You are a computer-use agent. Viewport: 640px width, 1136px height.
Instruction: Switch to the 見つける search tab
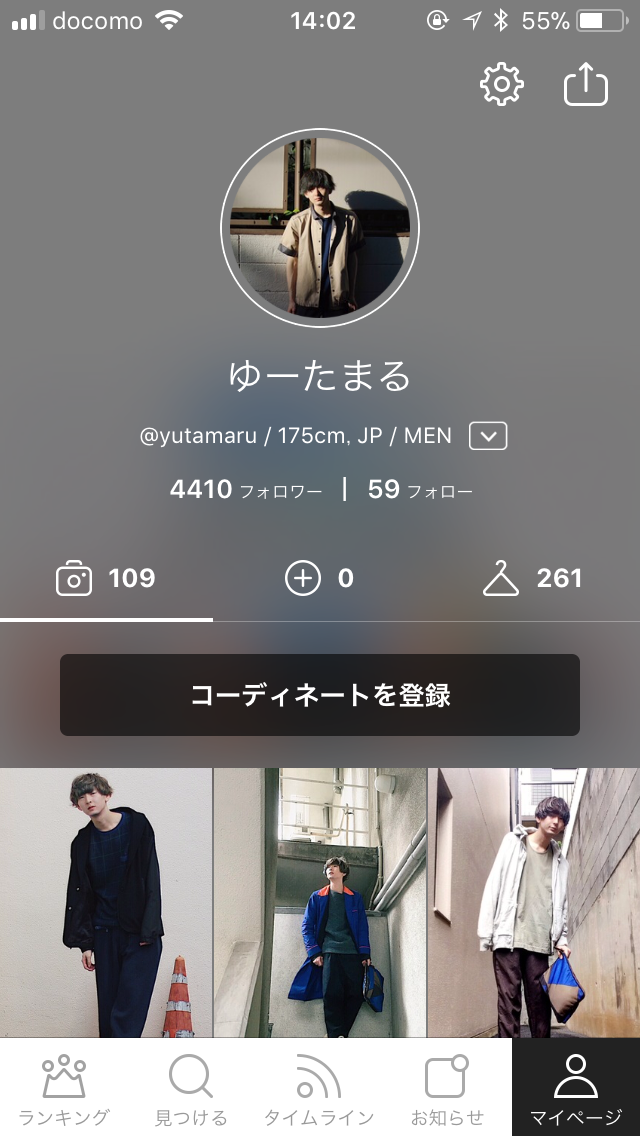click(x=191, y=1088)
